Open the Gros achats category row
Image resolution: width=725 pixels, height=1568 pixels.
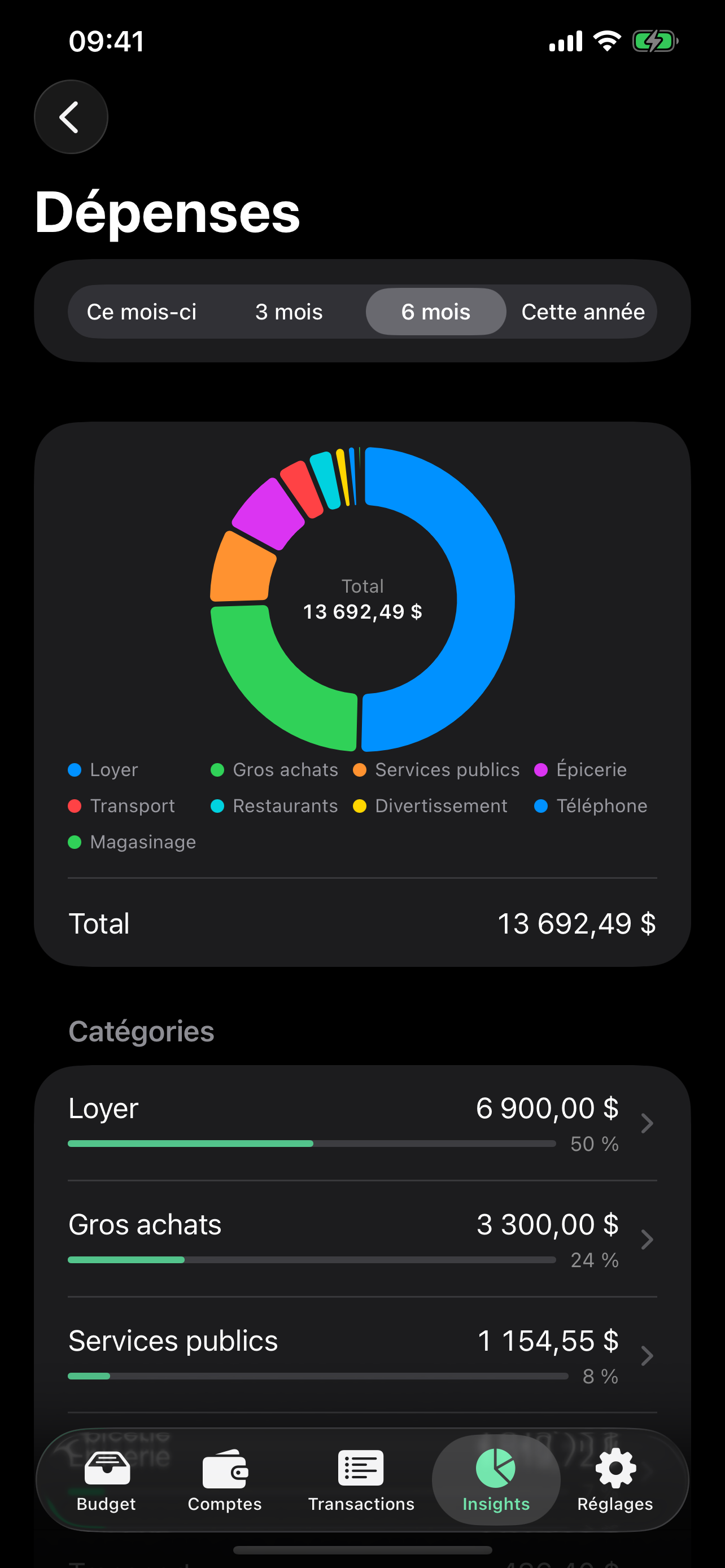click(362, 1239)
